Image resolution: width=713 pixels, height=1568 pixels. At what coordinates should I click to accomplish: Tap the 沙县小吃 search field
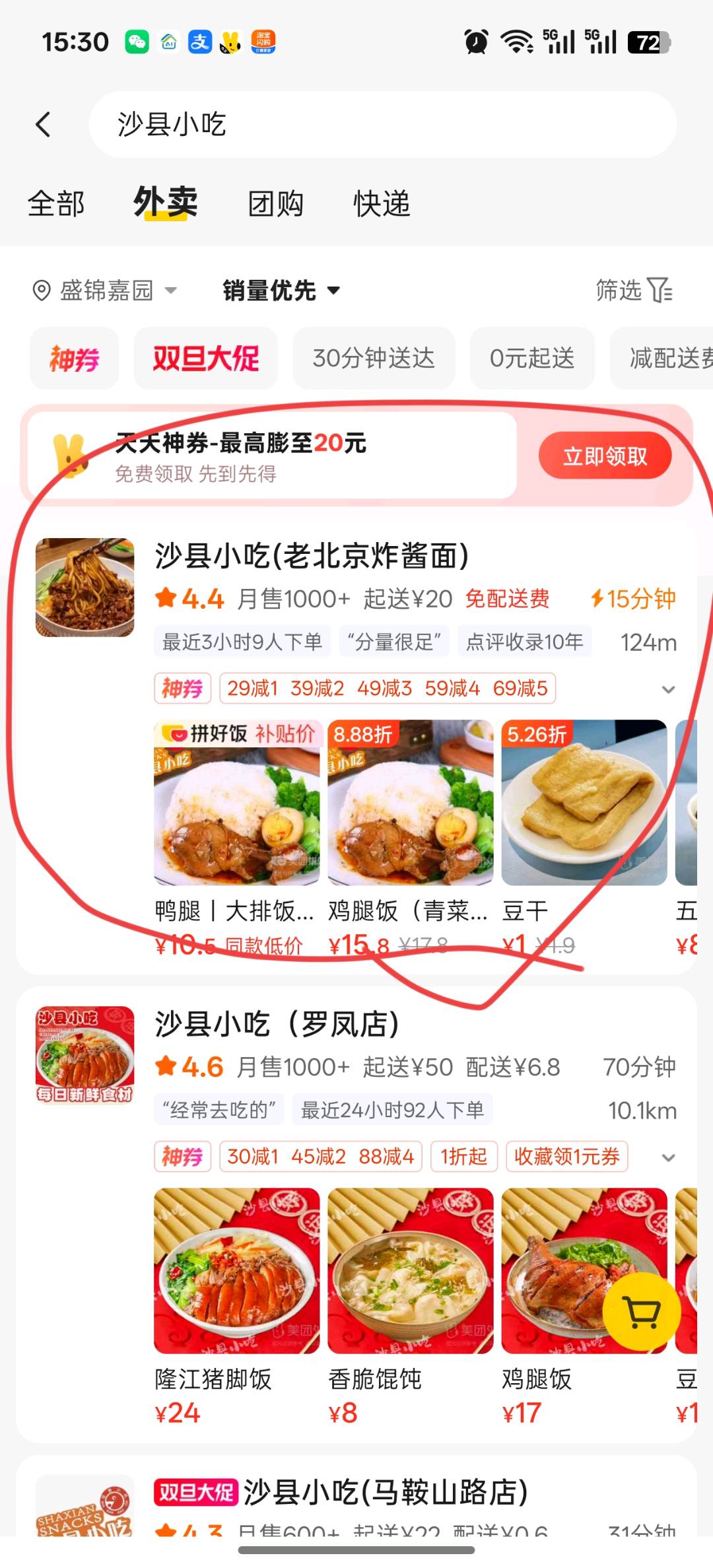[x=383, y=124]
